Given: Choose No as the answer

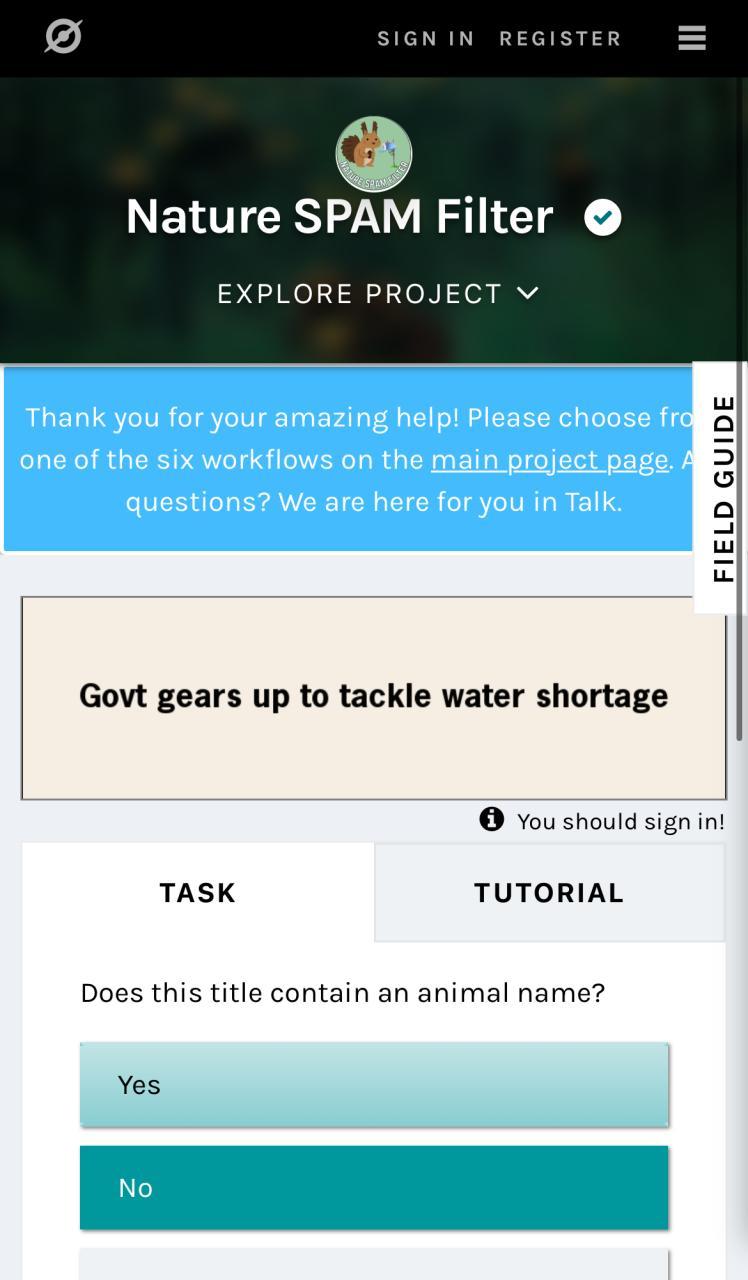Looking at the screenshot, I should tap(374, 1187).
